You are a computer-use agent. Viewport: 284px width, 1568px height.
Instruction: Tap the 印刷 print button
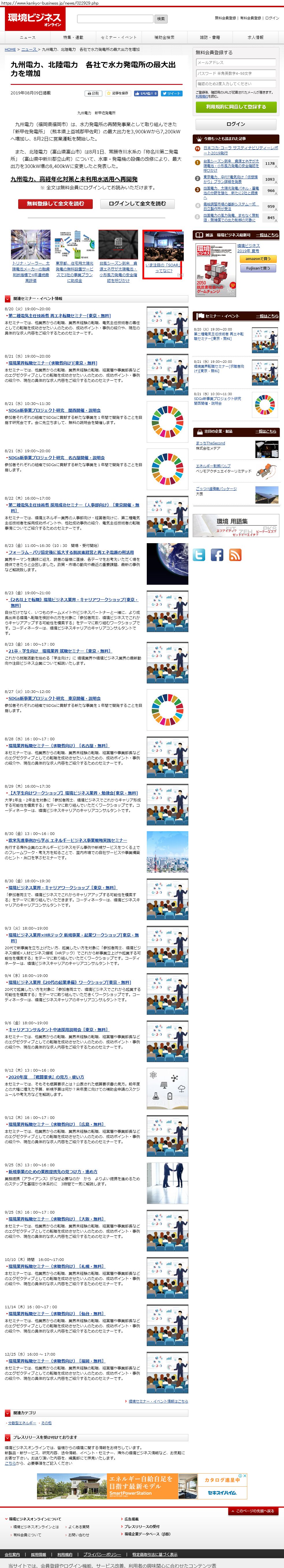pyautogui.click(x=93, y=93)
